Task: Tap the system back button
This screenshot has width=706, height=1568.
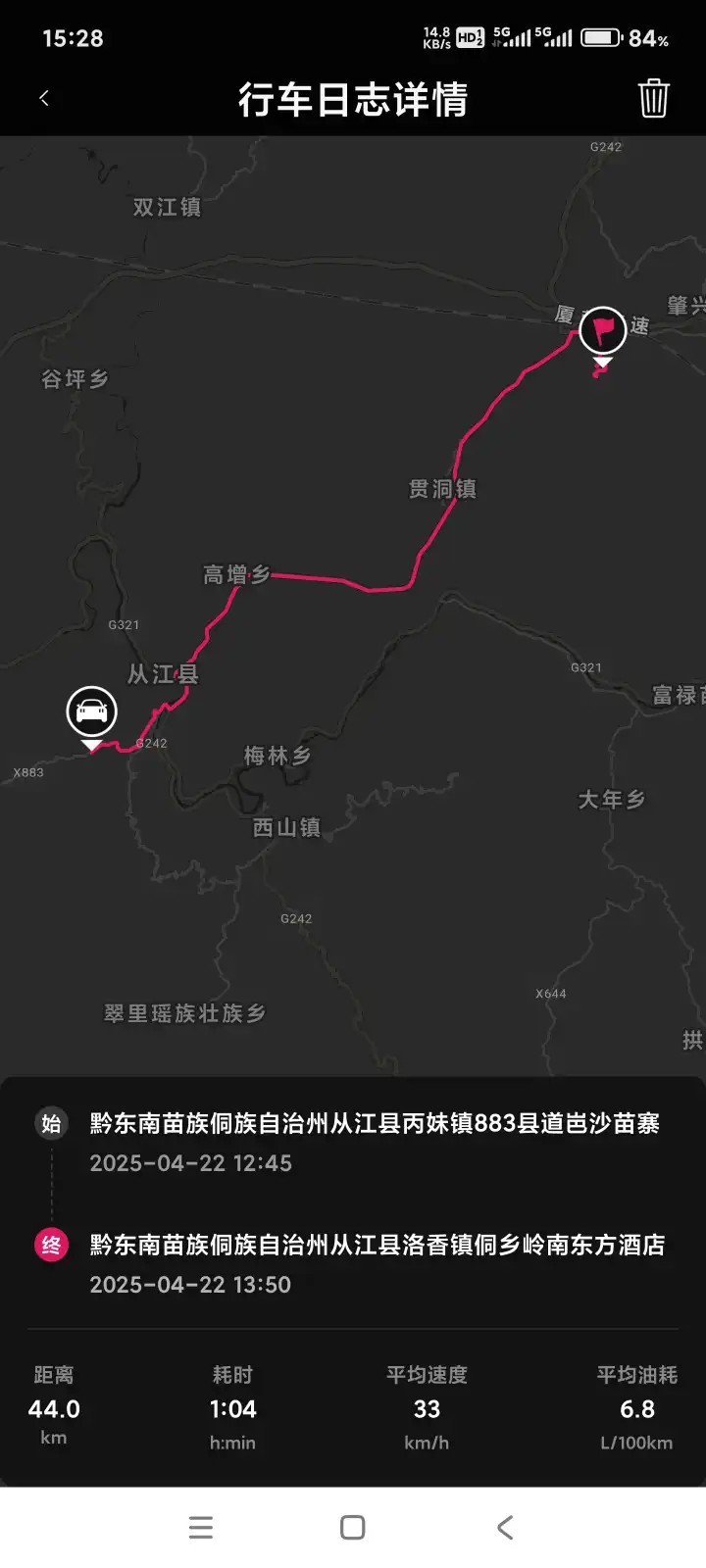Action: pos(505,1527)
